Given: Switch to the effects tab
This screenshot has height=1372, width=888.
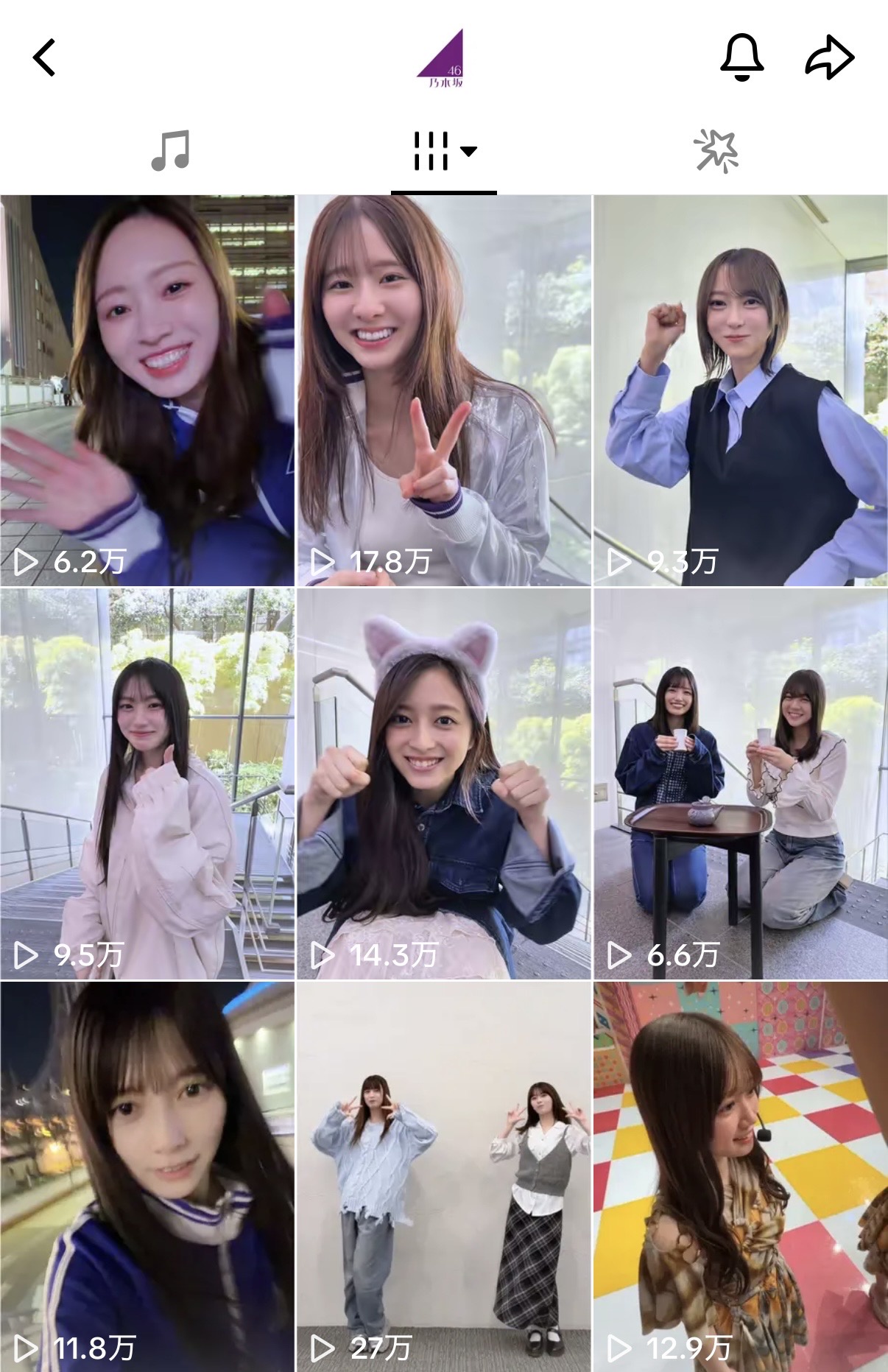Looking at the screenshot, I should [716, 151].
